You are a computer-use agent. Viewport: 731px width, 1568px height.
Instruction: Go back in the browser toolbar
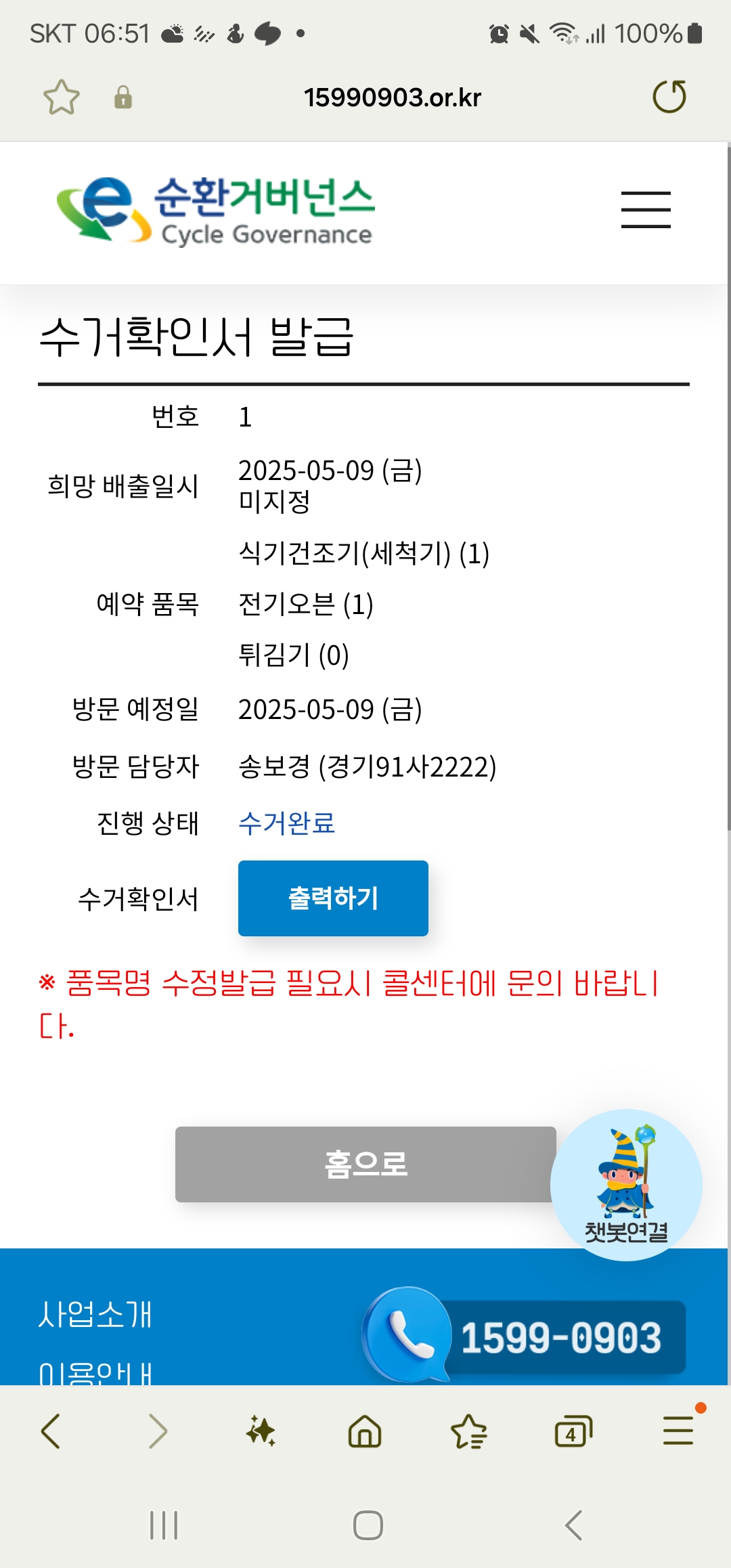(x=51, y=1431)
